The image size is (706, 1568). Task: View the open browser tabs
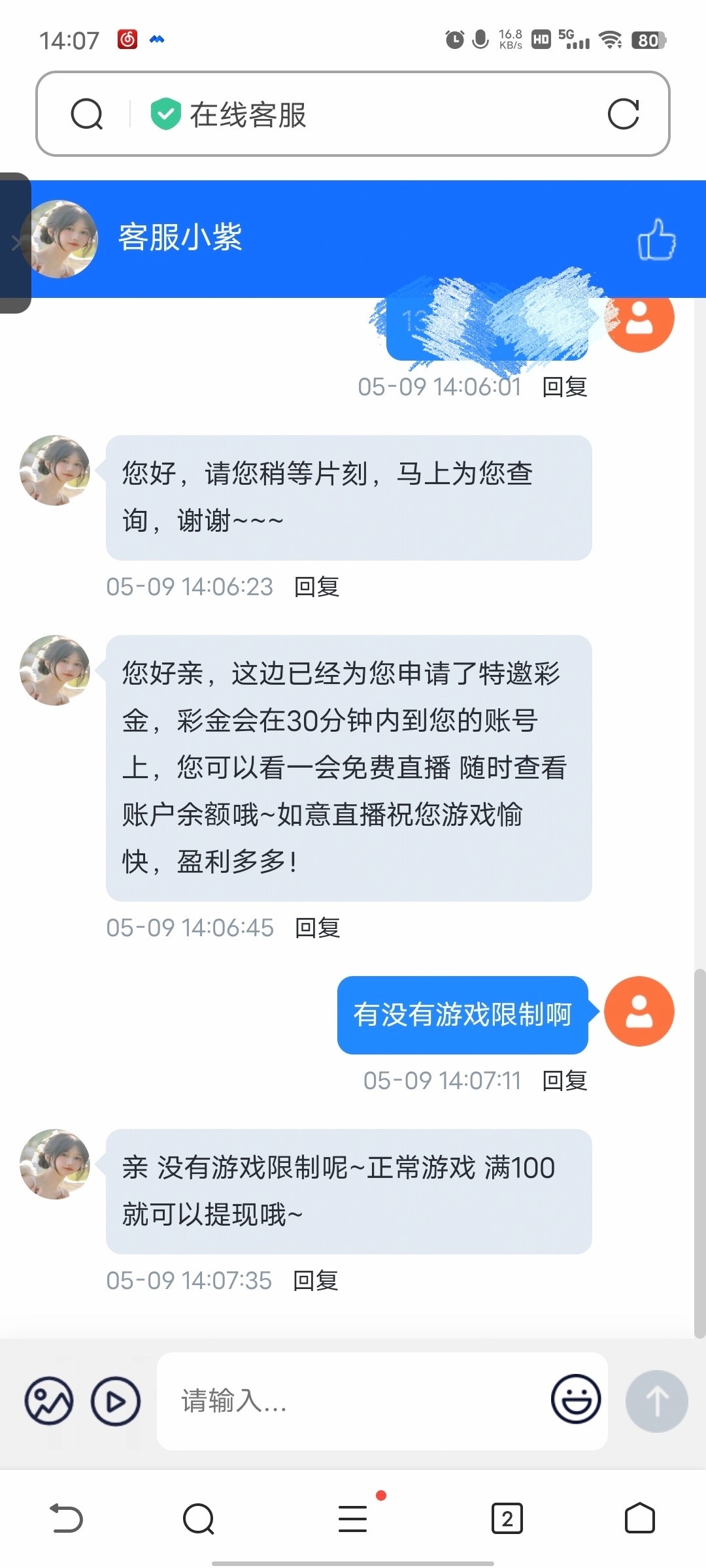[507, 1518]
